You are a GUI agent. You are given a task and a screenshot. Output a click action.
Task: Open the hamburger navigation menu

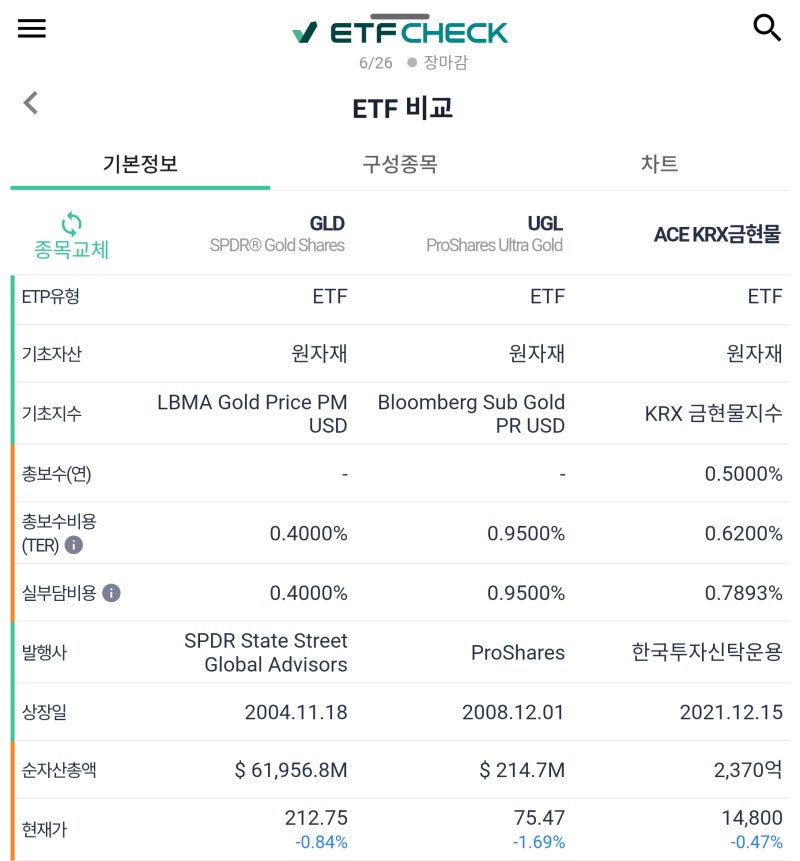click(31, 29)
